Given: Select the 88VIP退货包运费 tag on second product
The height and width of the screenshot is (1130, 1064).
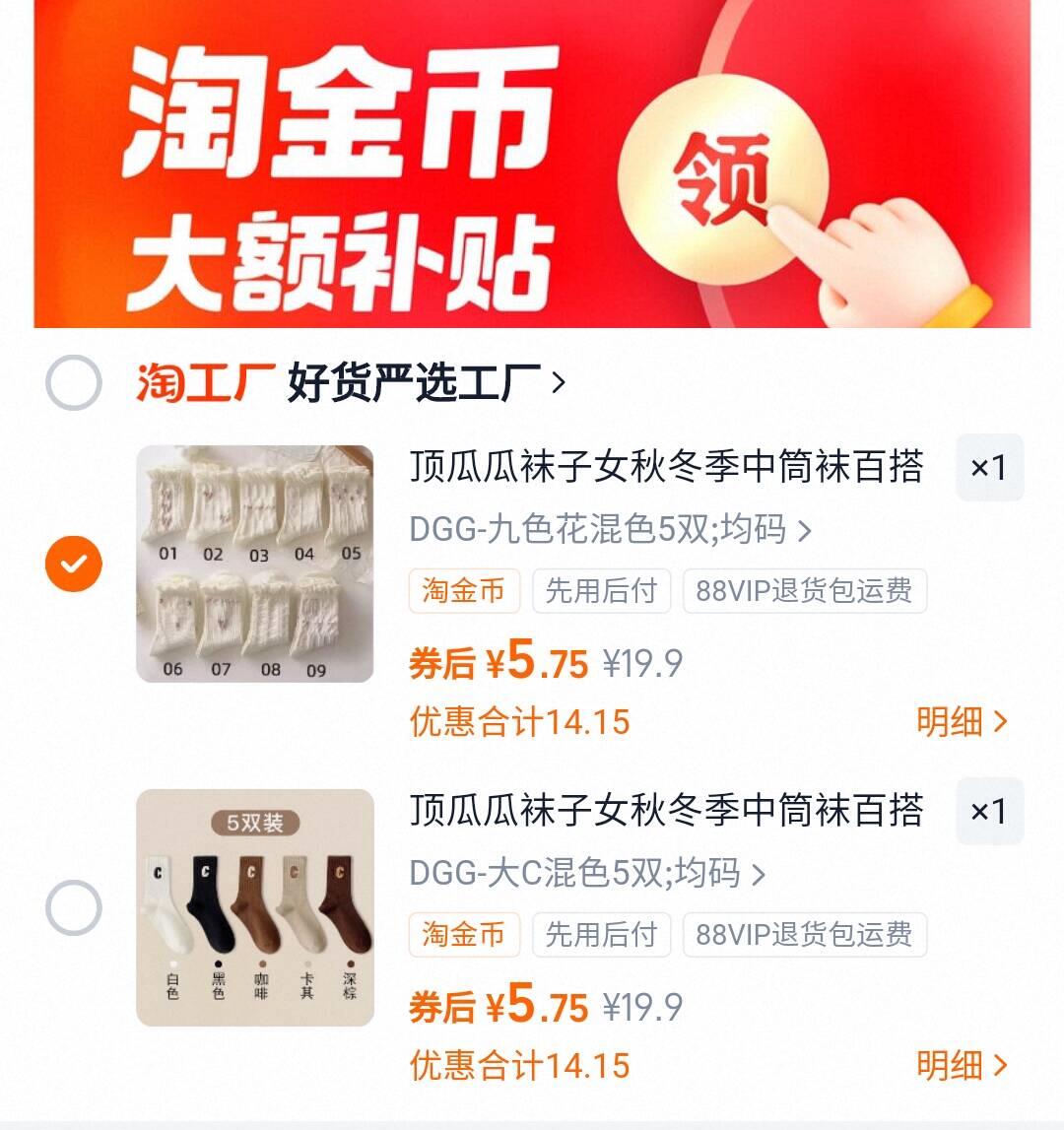Looking at the screenshot, I should [x=804, y=935].
